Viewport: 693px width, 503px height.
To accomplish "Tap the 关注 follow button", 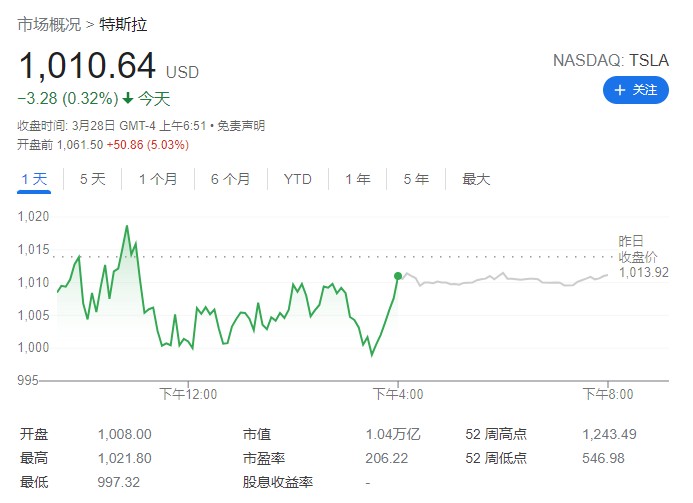I will pos(636,90).
